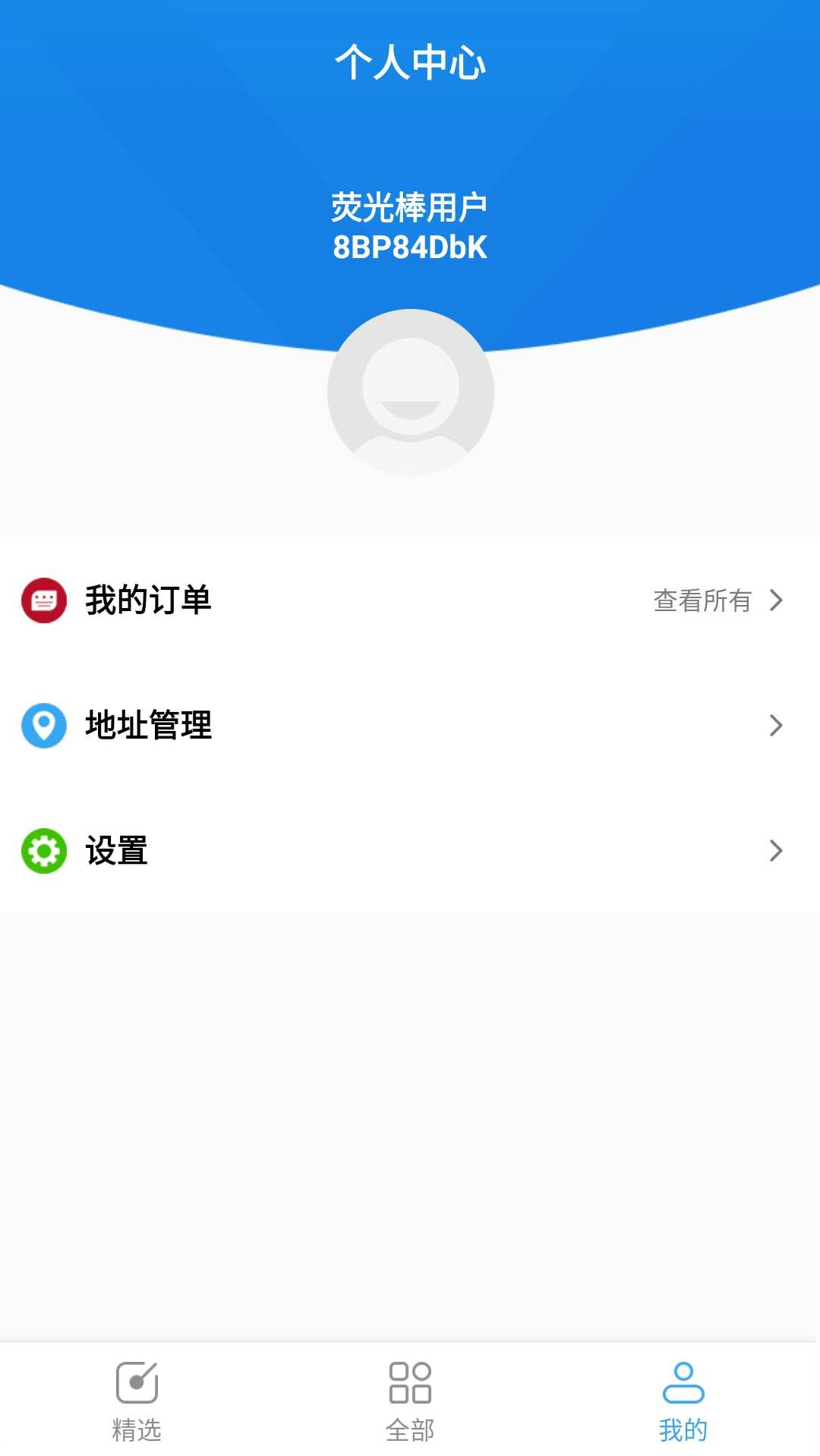Tap the order ticket icon beside 我的订单
820x1456 pixels.
43,600
